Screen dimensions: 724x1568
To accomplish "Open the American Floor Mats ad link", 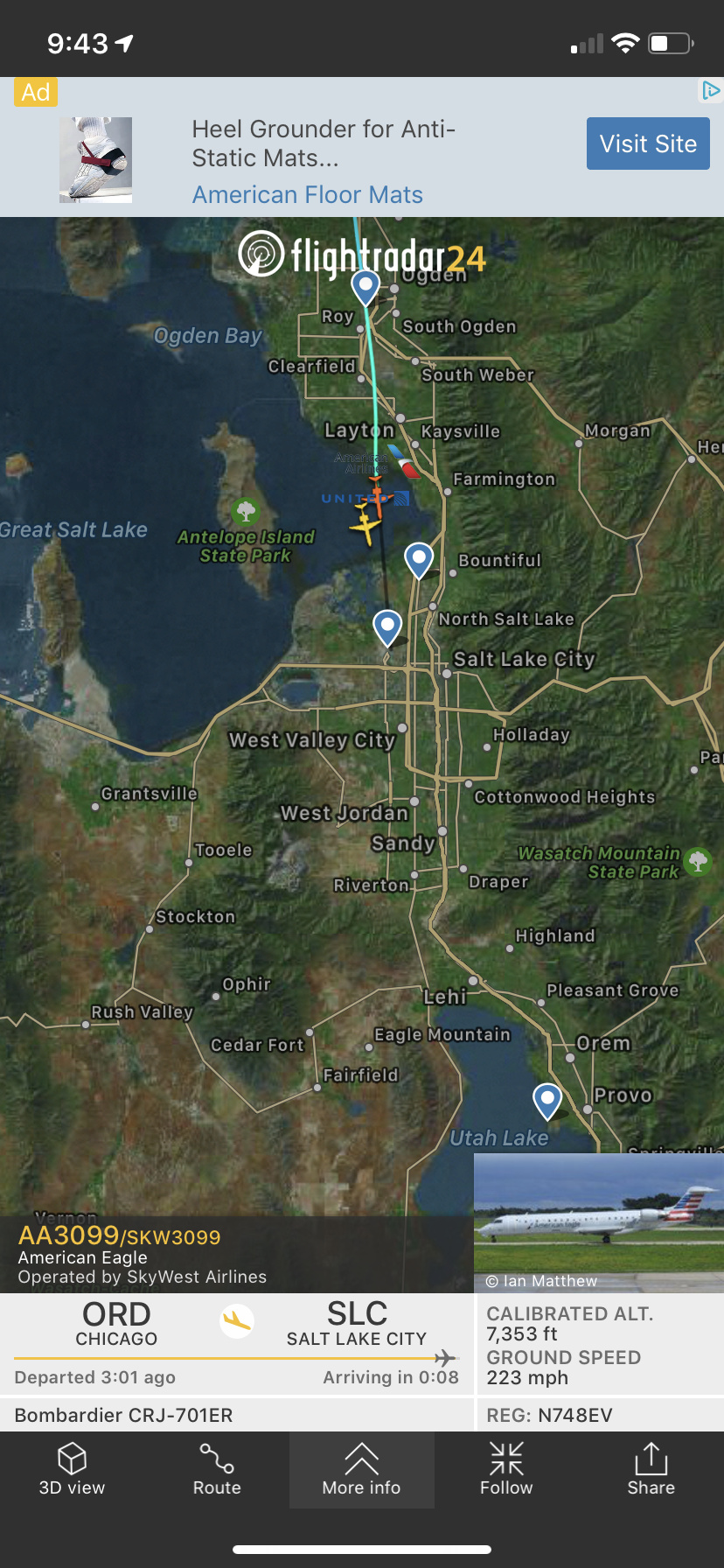I will pyautogui.click(x=307, y=194).
